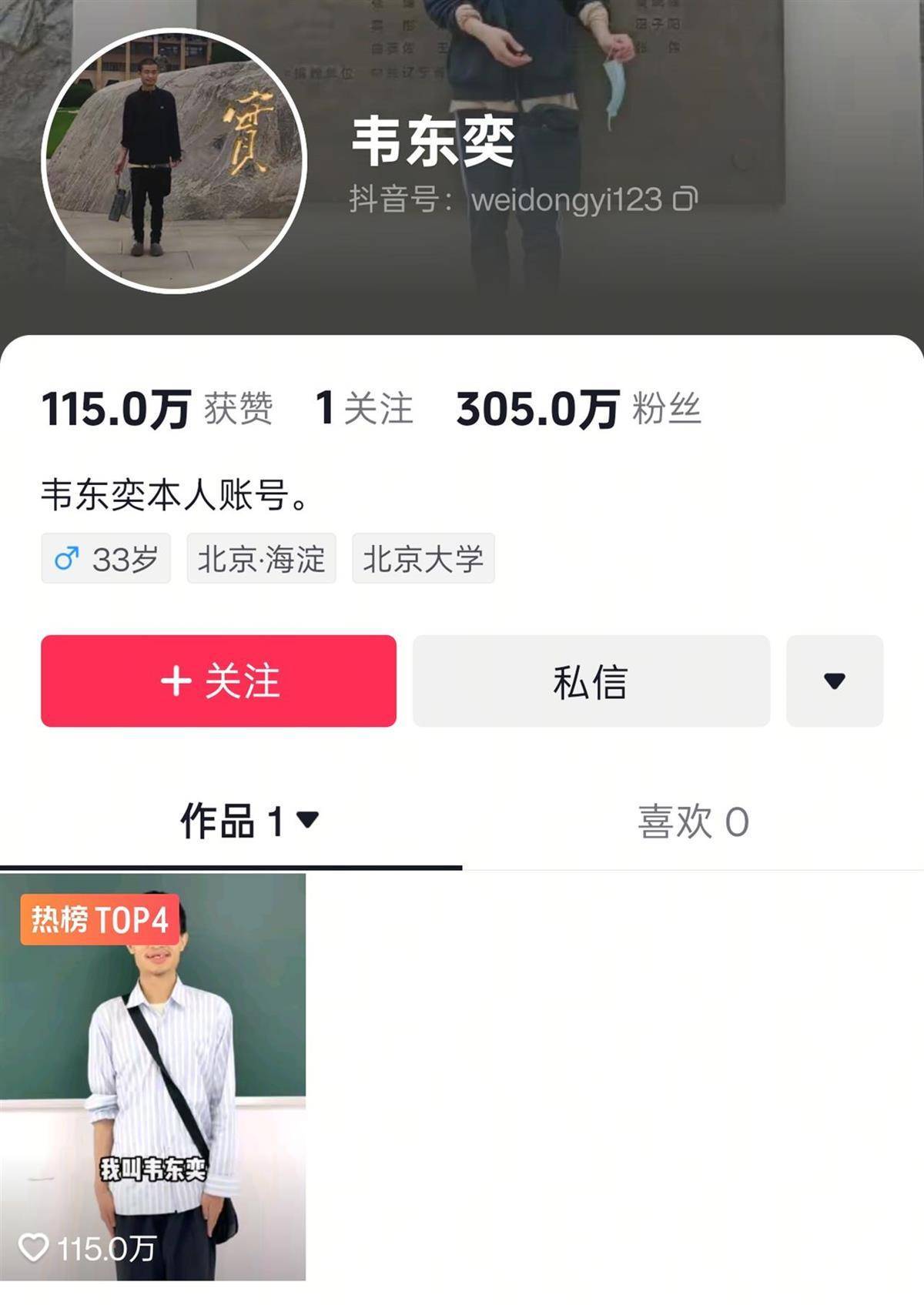The width and height of the screenshot is (924, 1305).
Task: Open the 1 关注 following list
Action: [363, 408]
